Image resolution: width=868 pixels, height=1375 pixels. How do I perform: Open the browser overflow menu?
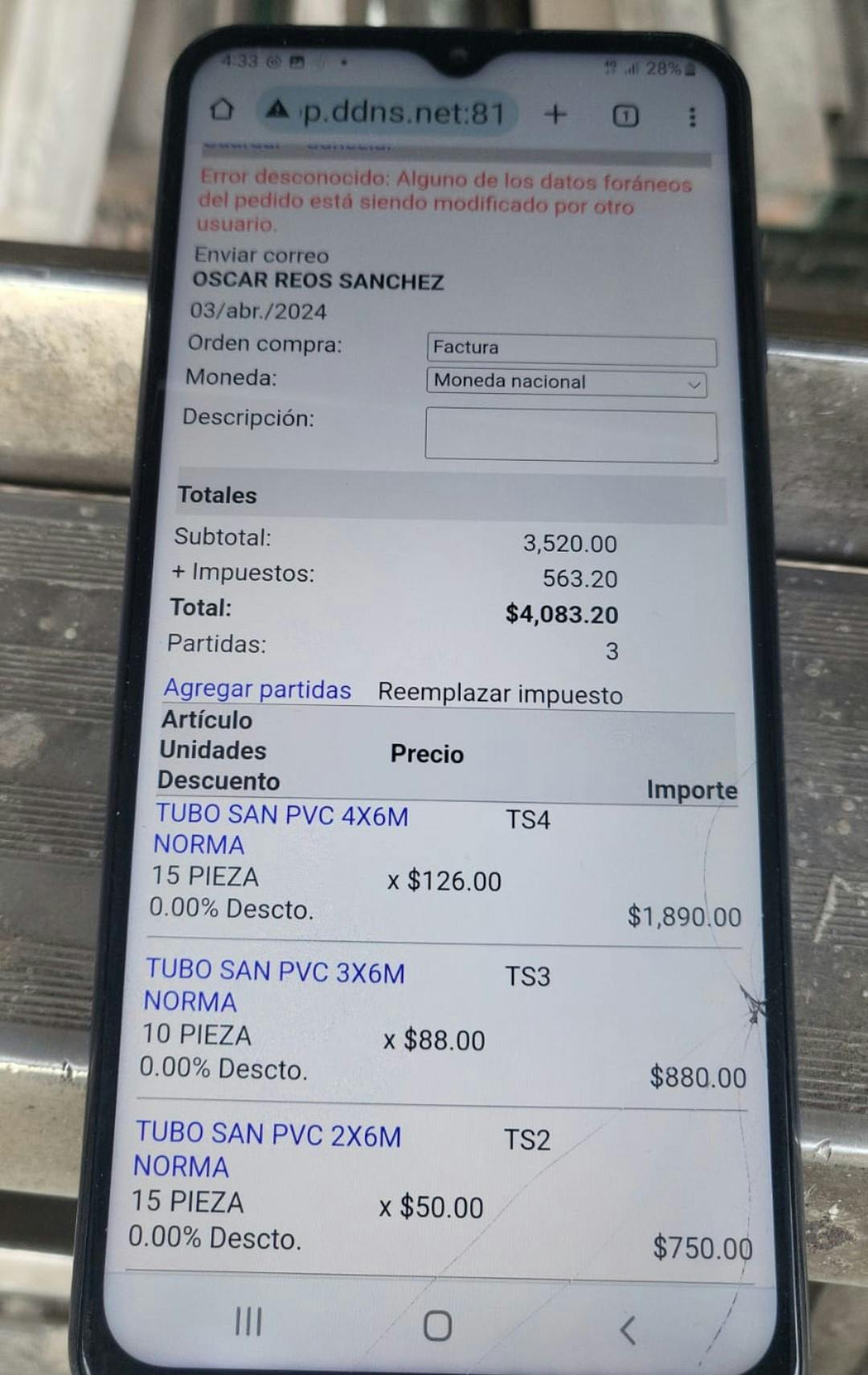692,117
